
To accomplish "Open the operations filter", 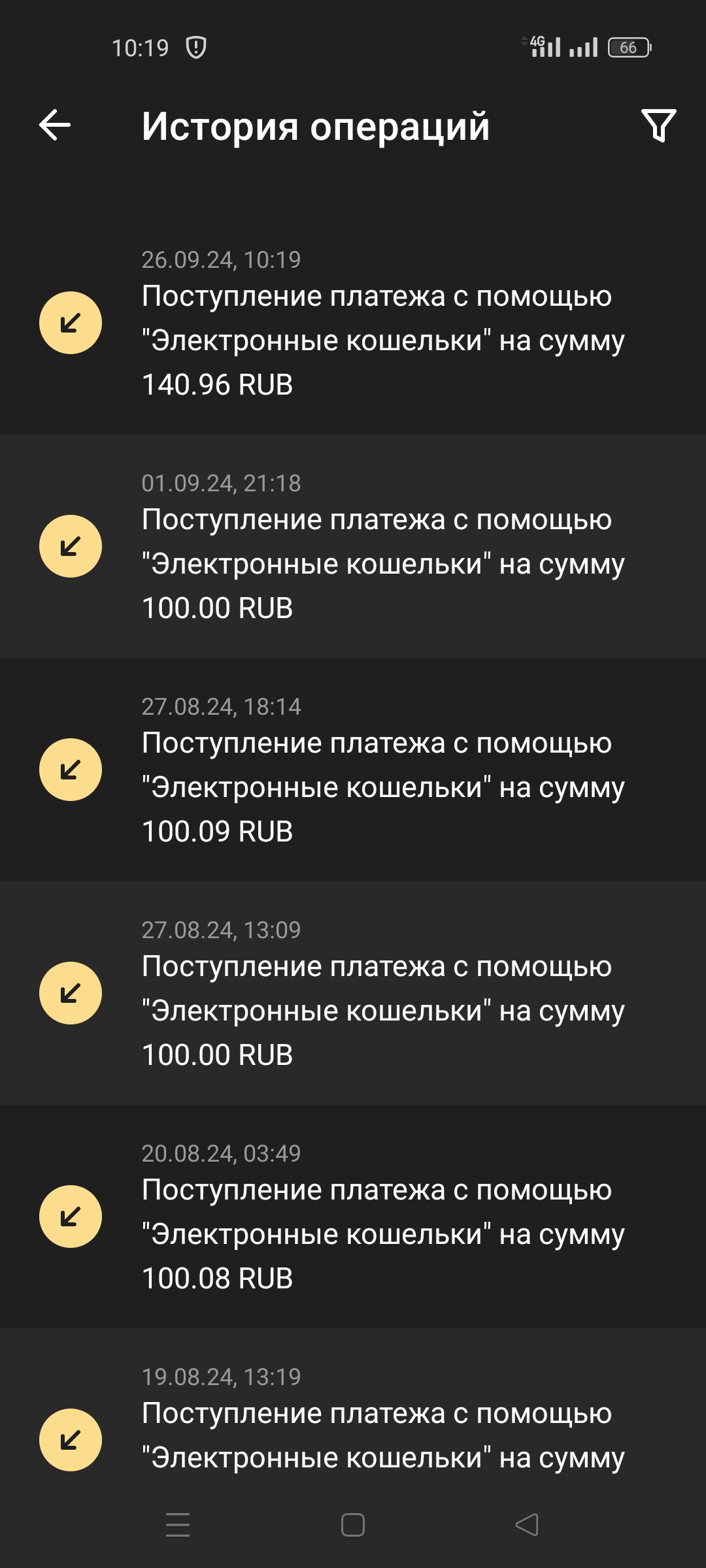I will 658,125.
